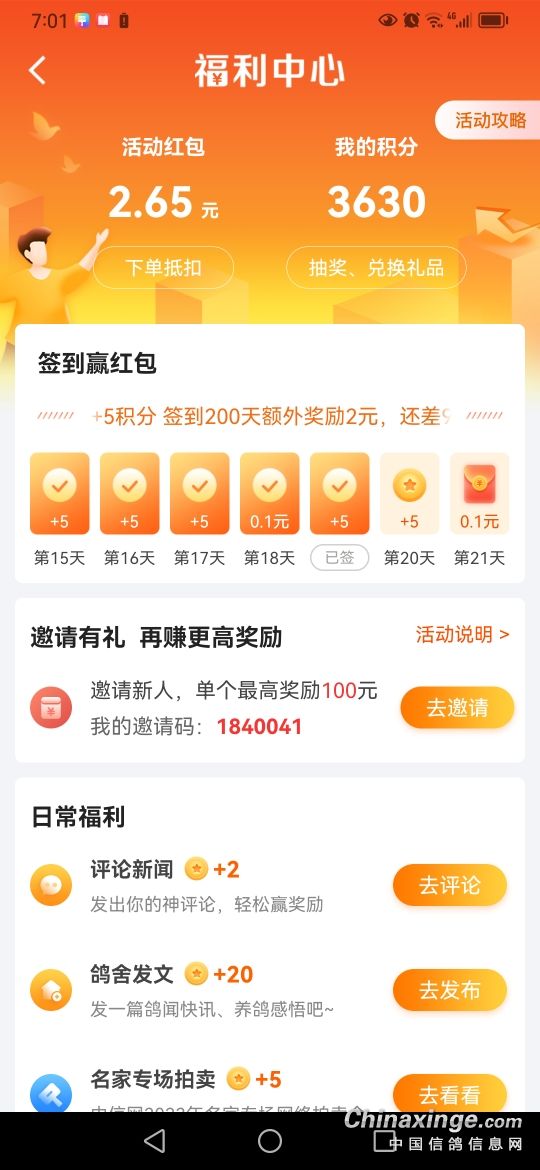Tap the 下单抵扣 button
Viewport: 540px width, 1170px height.
coord(163,267)
